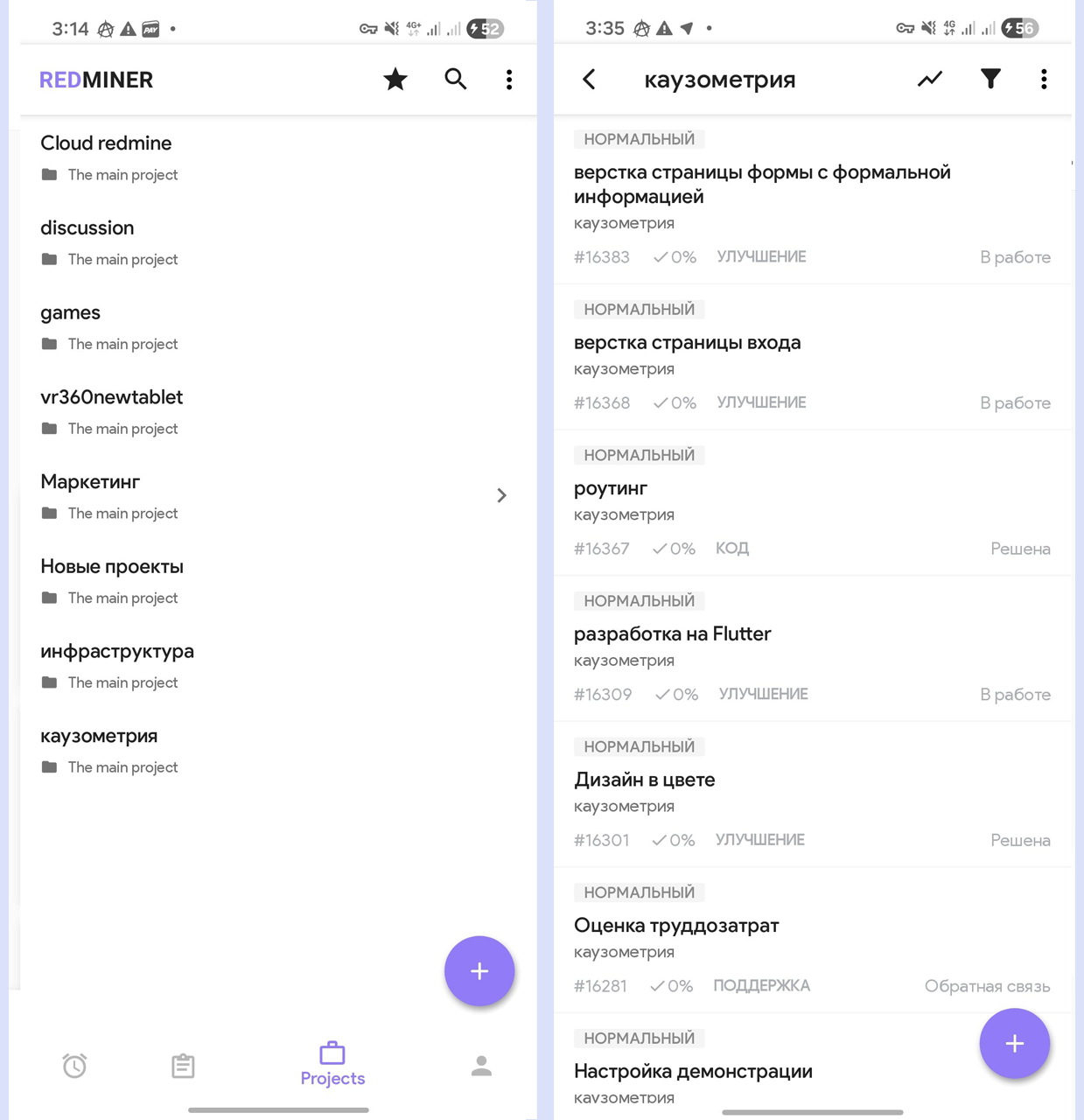Viewport: 1084px width, 1120px height.
Task: Open the profile tab in bottom navigation
Action: (x=481, y=1065)
